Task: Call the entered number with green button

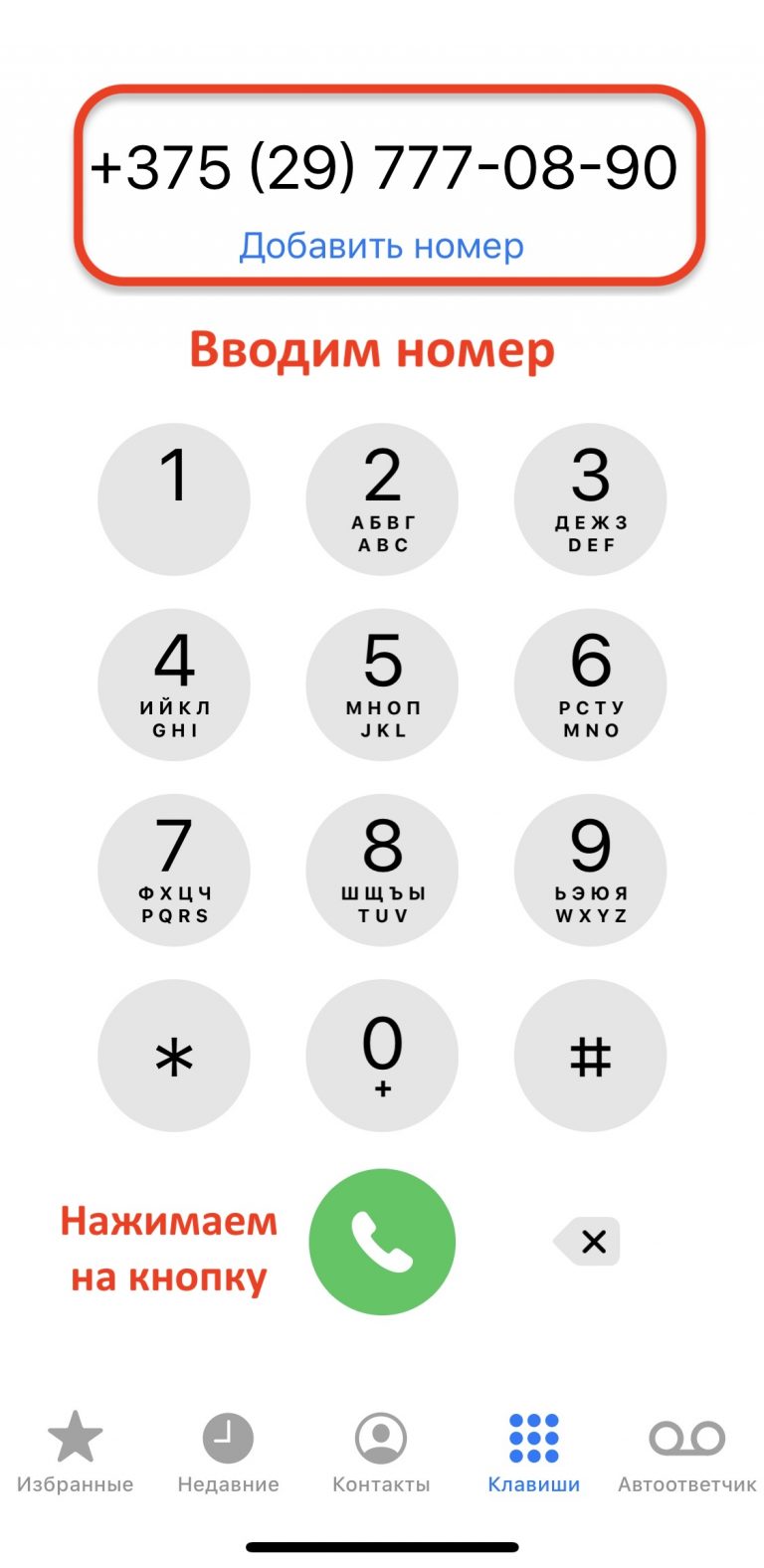Action: pyautogui.click(x=382, y=1242)
